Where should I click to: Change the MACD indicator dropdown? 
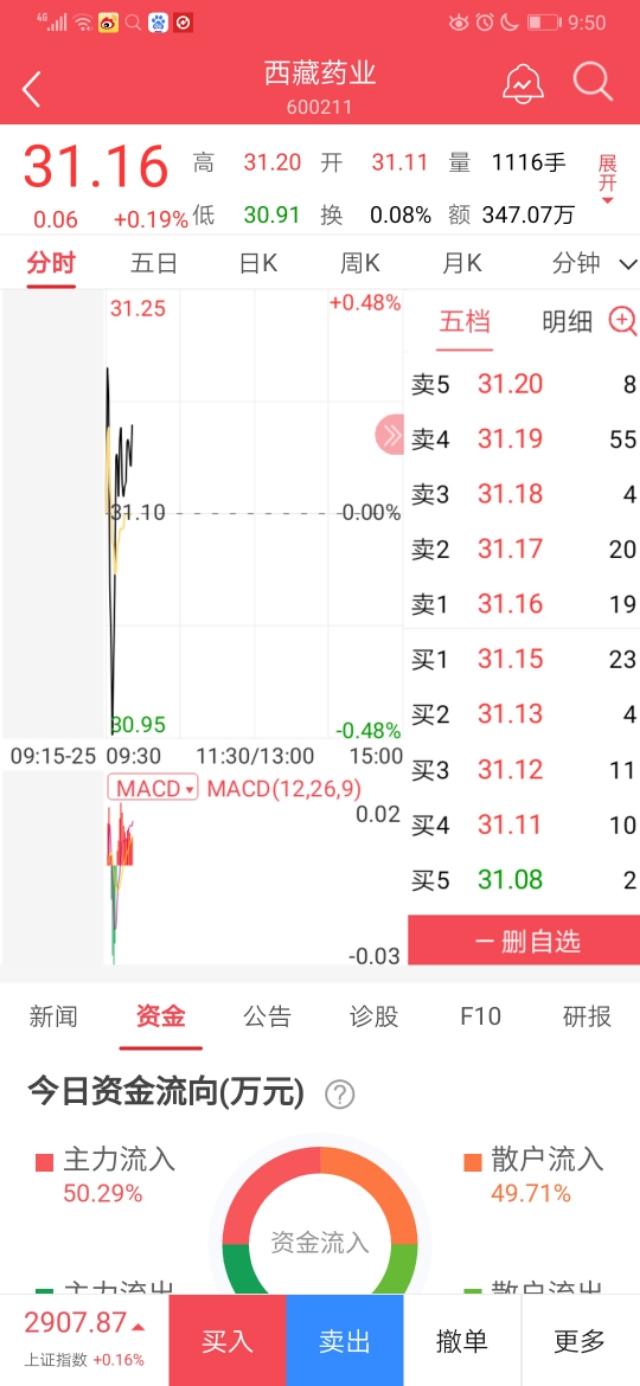click(x=153, y=788)
